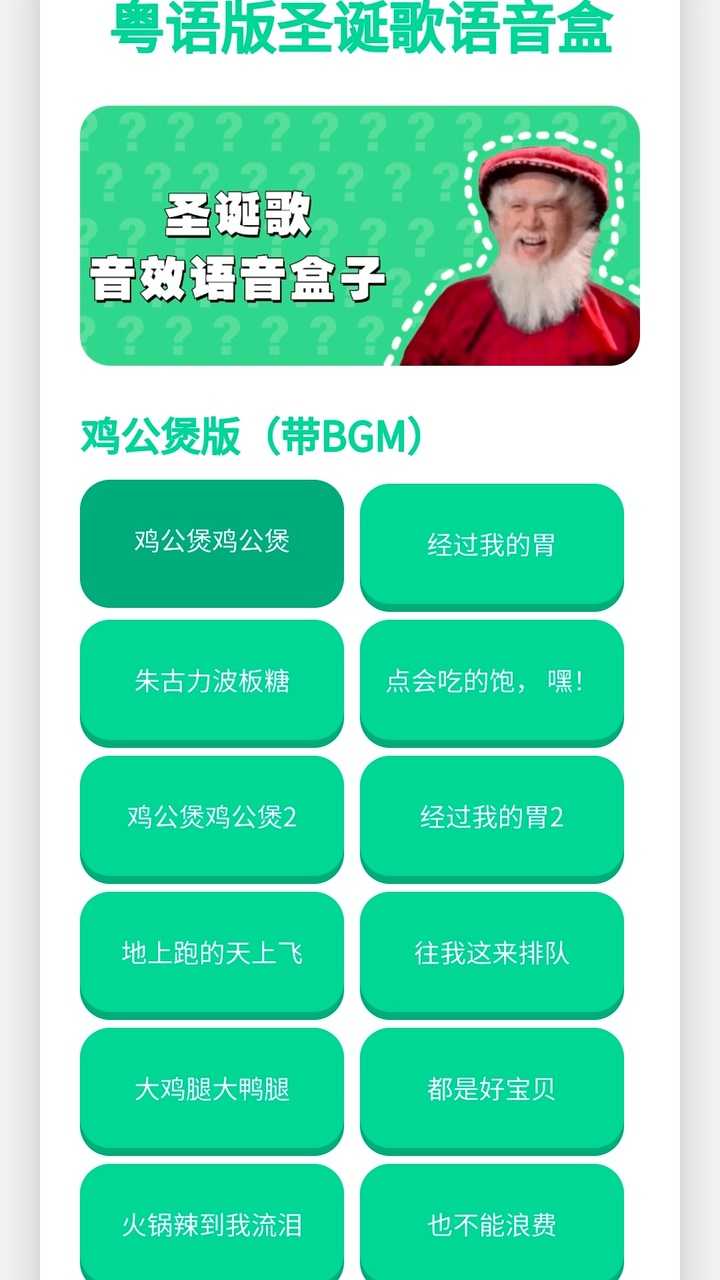The width and height of the screenshot is (720, 1280).
Task: Play the 鸡公煲鸡公煲 sound
Action: [212, 542]
